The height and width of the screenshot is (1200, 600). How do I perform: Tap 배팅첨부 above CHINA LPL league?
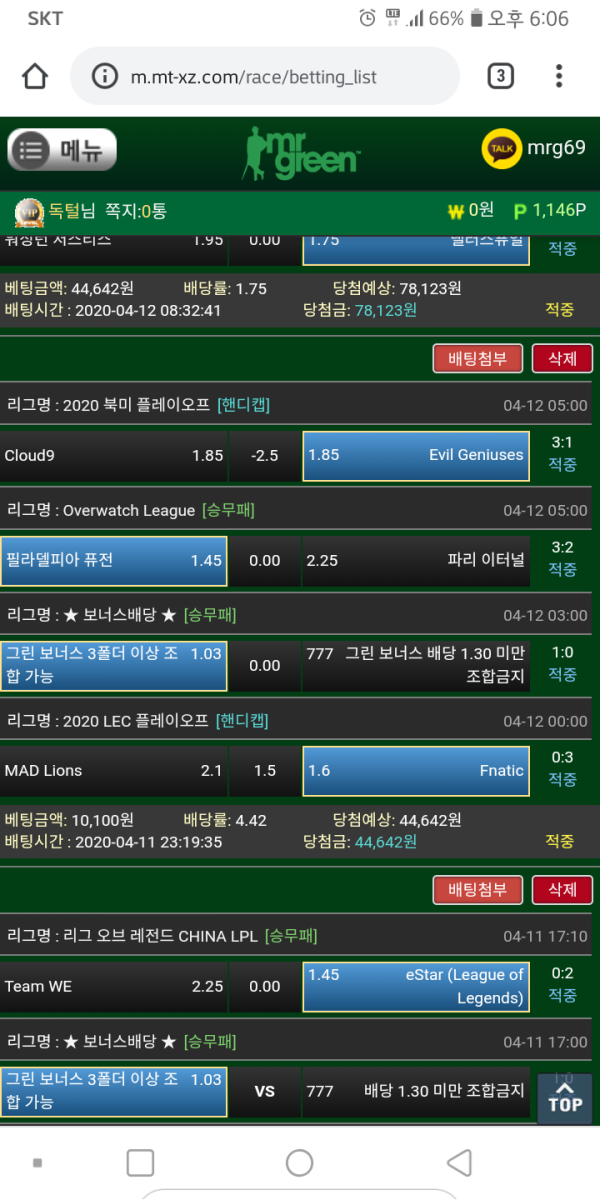[478, 889]
